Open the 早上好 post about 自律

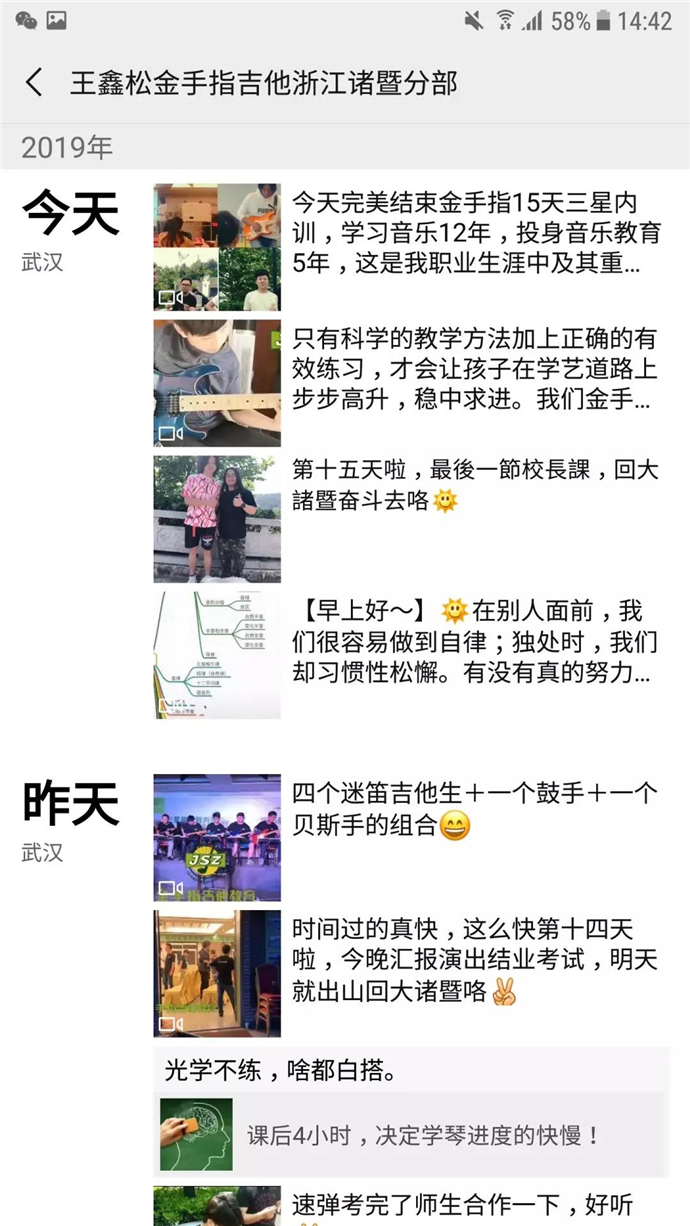tap(476, 641)
